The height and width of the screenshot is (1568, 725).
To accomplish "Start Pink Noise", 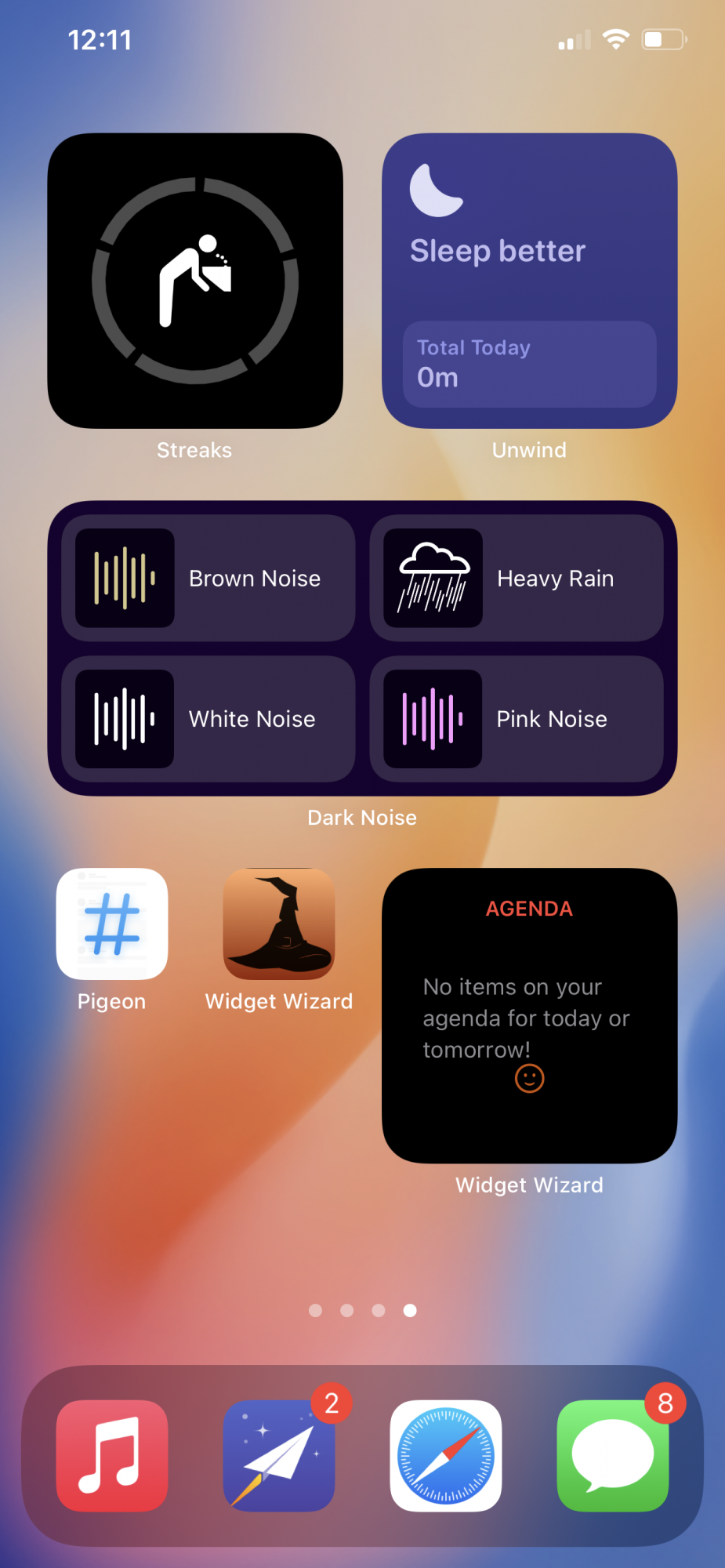I will point(517,719).
